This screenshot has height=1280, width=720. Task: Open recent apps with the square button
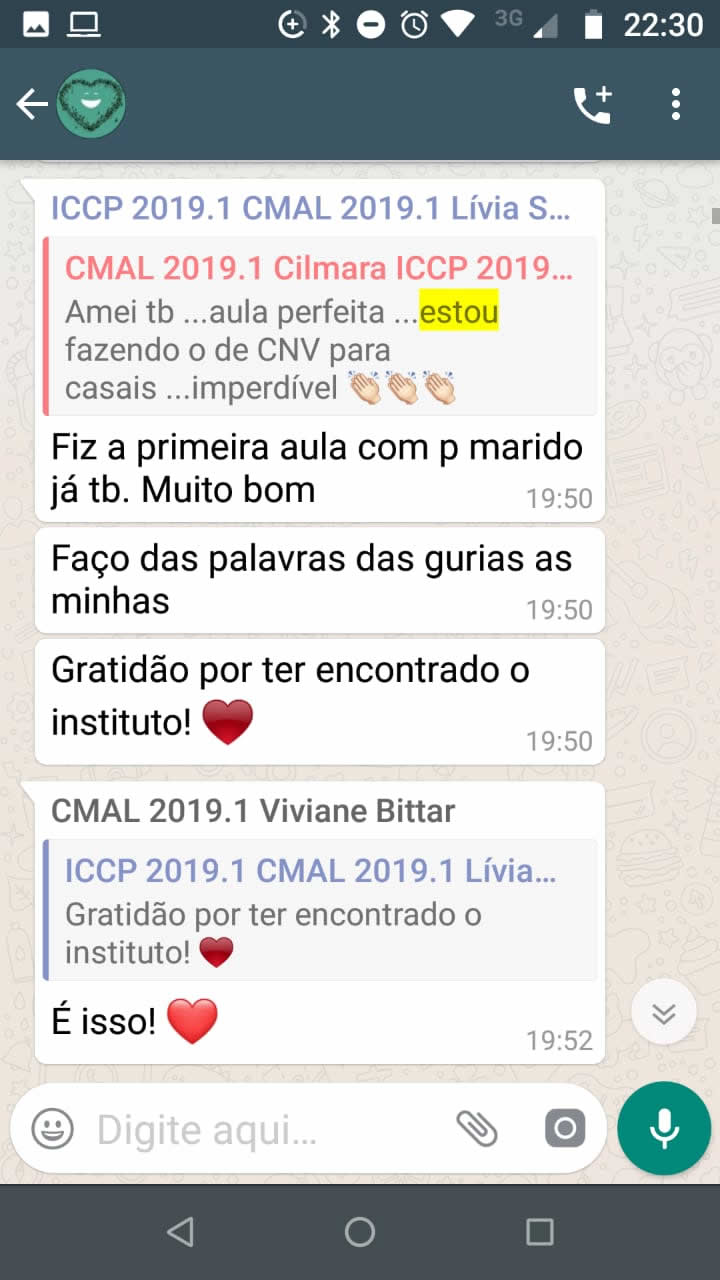point(540,1232)
